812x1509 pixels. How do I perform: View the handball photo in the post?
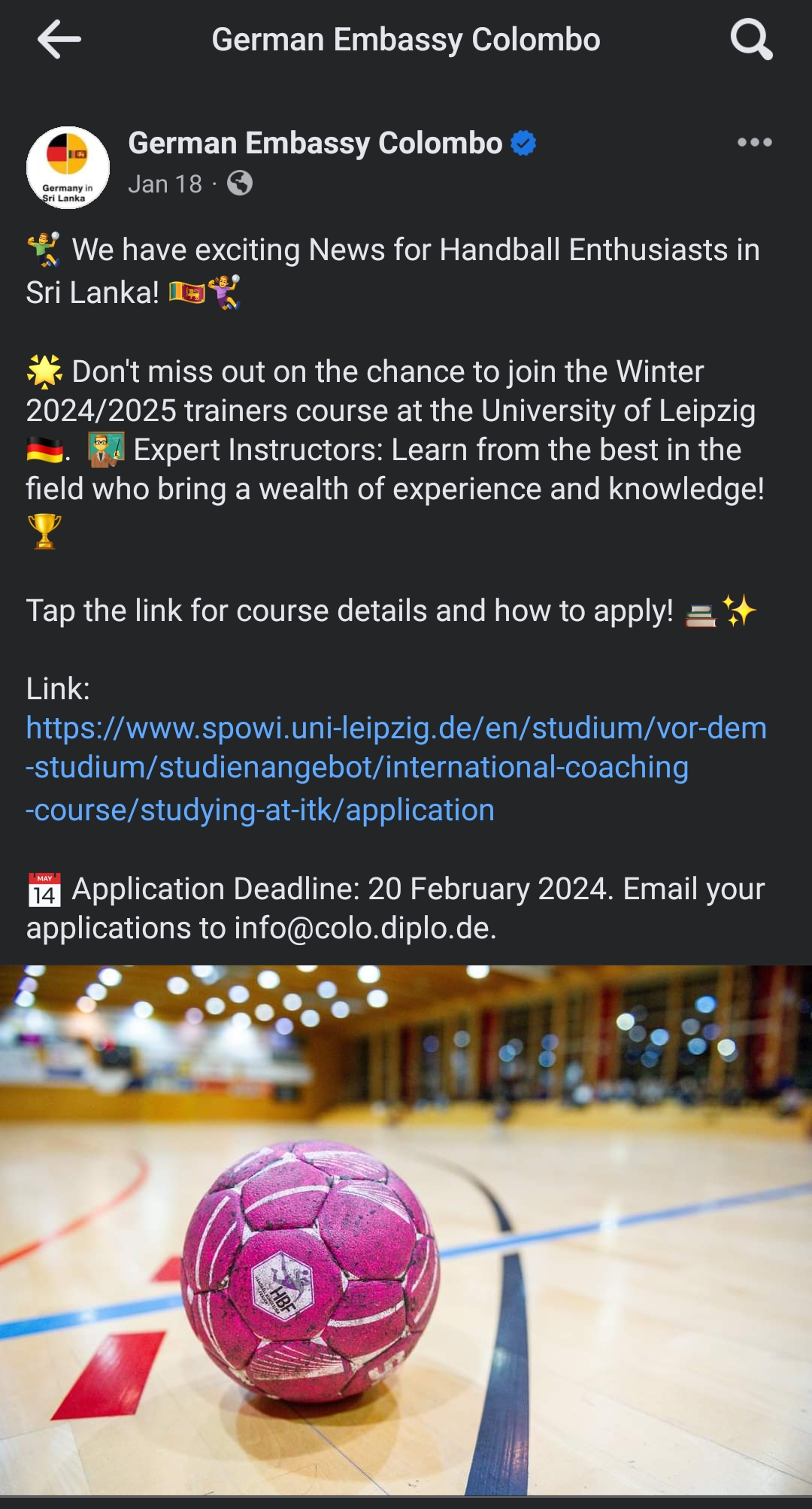[x=406, y=1231]
